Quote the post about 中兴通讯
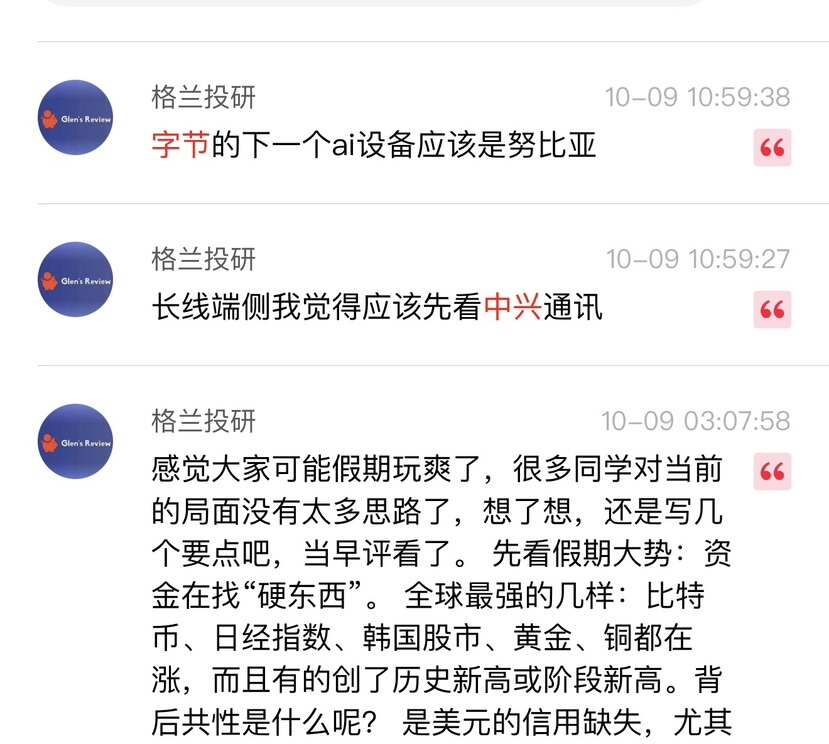The image size is (829, 744). pyautogui.click(x=771, y=310)
